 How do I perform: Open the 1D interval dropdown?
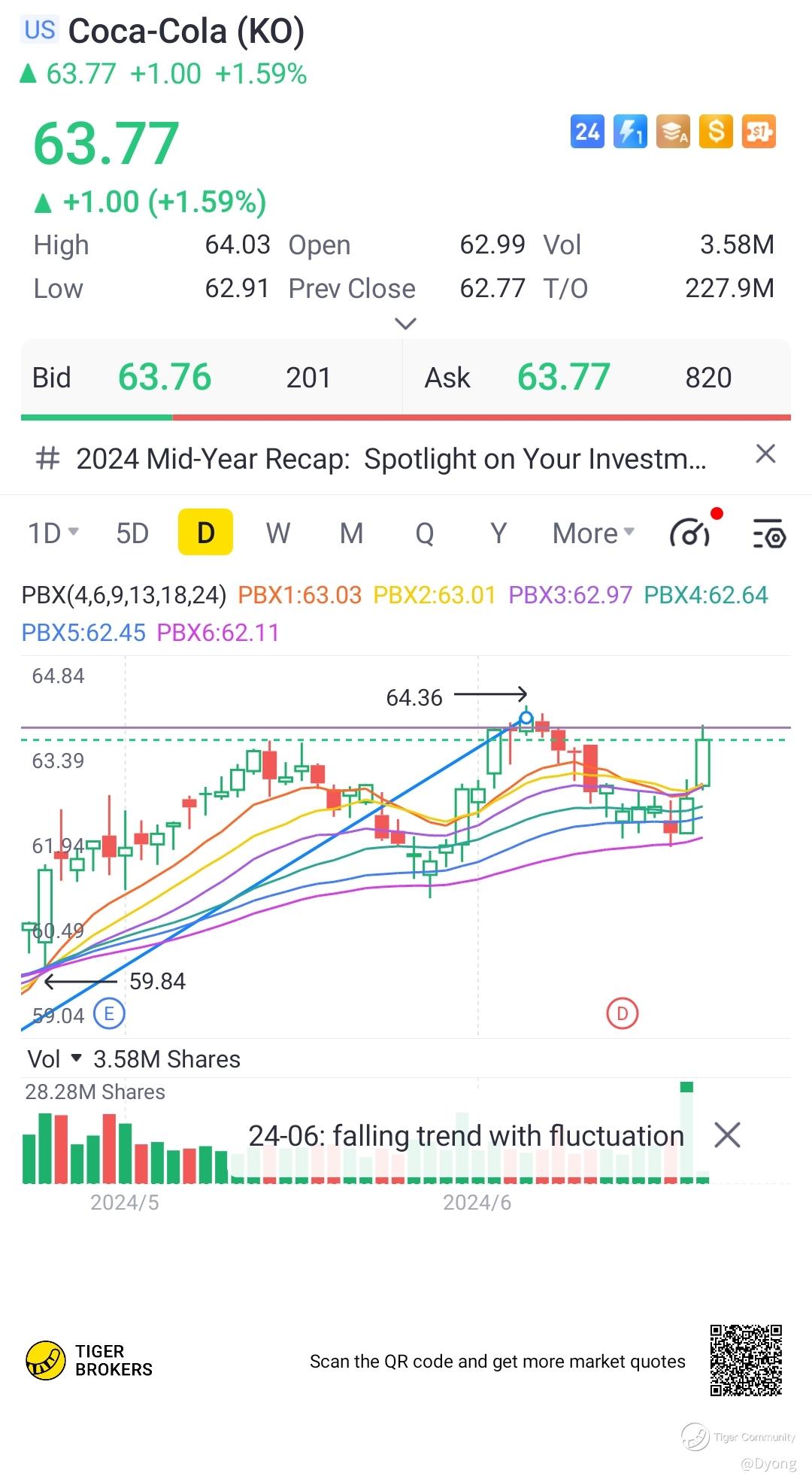(x=53, y=533)
